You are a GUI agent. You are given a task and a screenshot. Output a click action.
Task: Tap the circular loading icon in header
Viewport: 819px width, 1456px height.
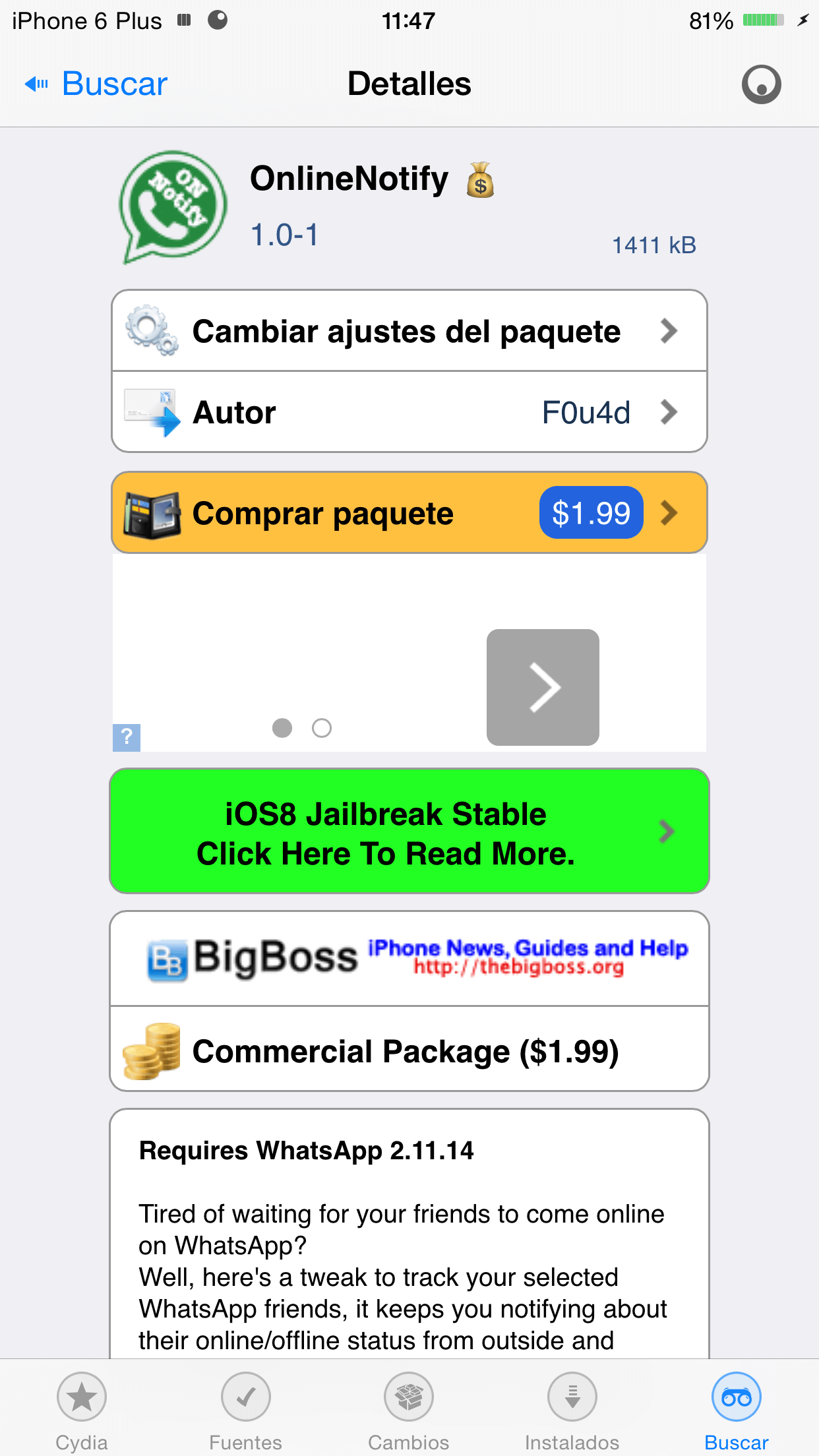click(761, 84)
